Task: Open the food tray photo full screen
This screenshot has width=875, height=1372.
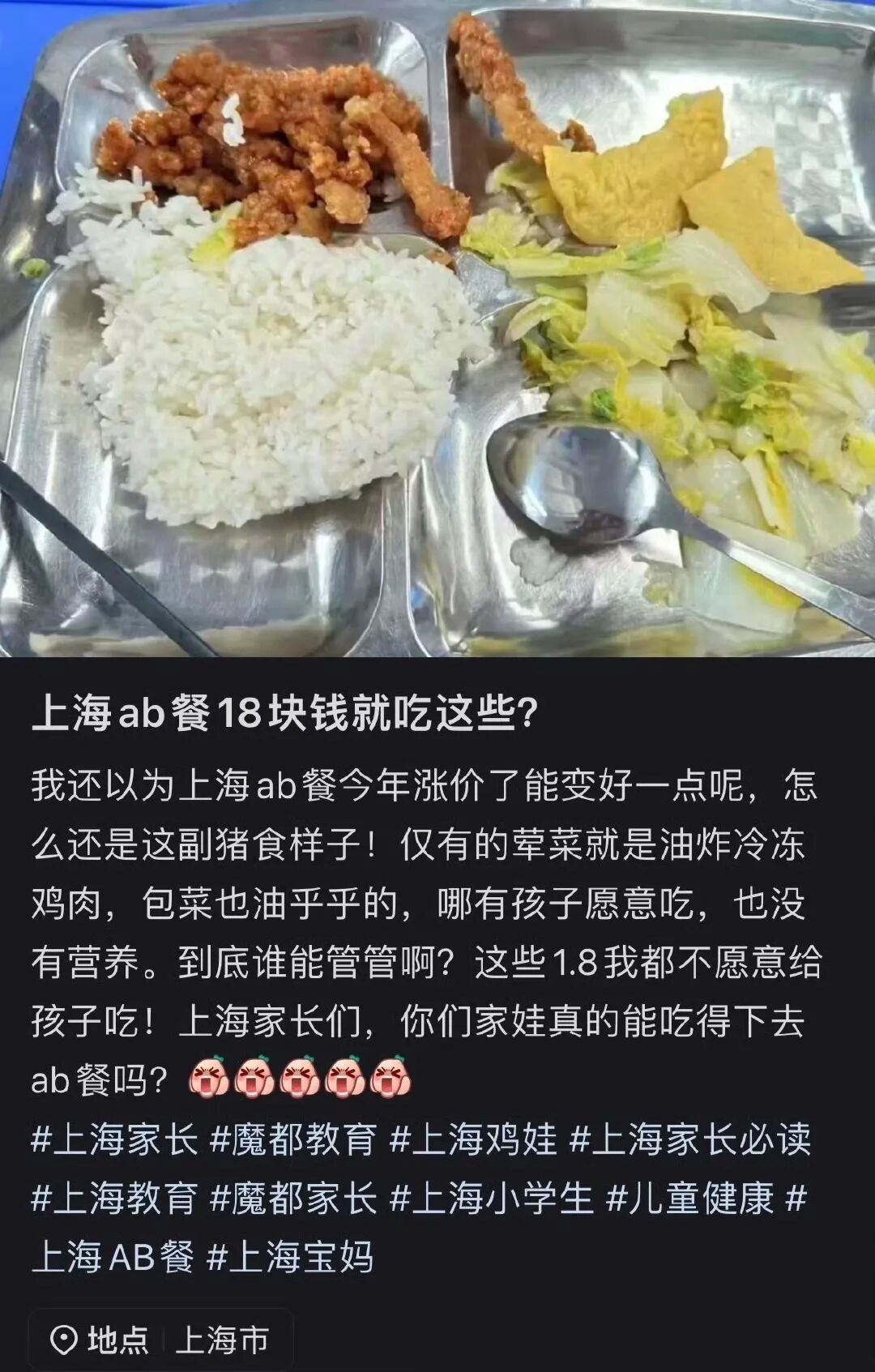Action: point(437,328)
